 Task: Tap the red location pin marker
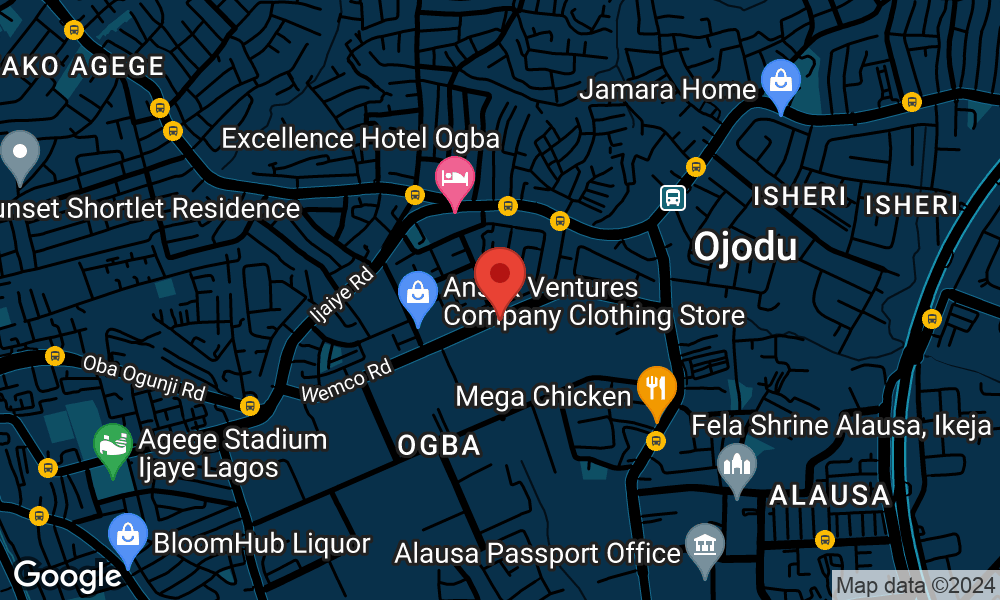pyautogui.click(x=499, y=276)
